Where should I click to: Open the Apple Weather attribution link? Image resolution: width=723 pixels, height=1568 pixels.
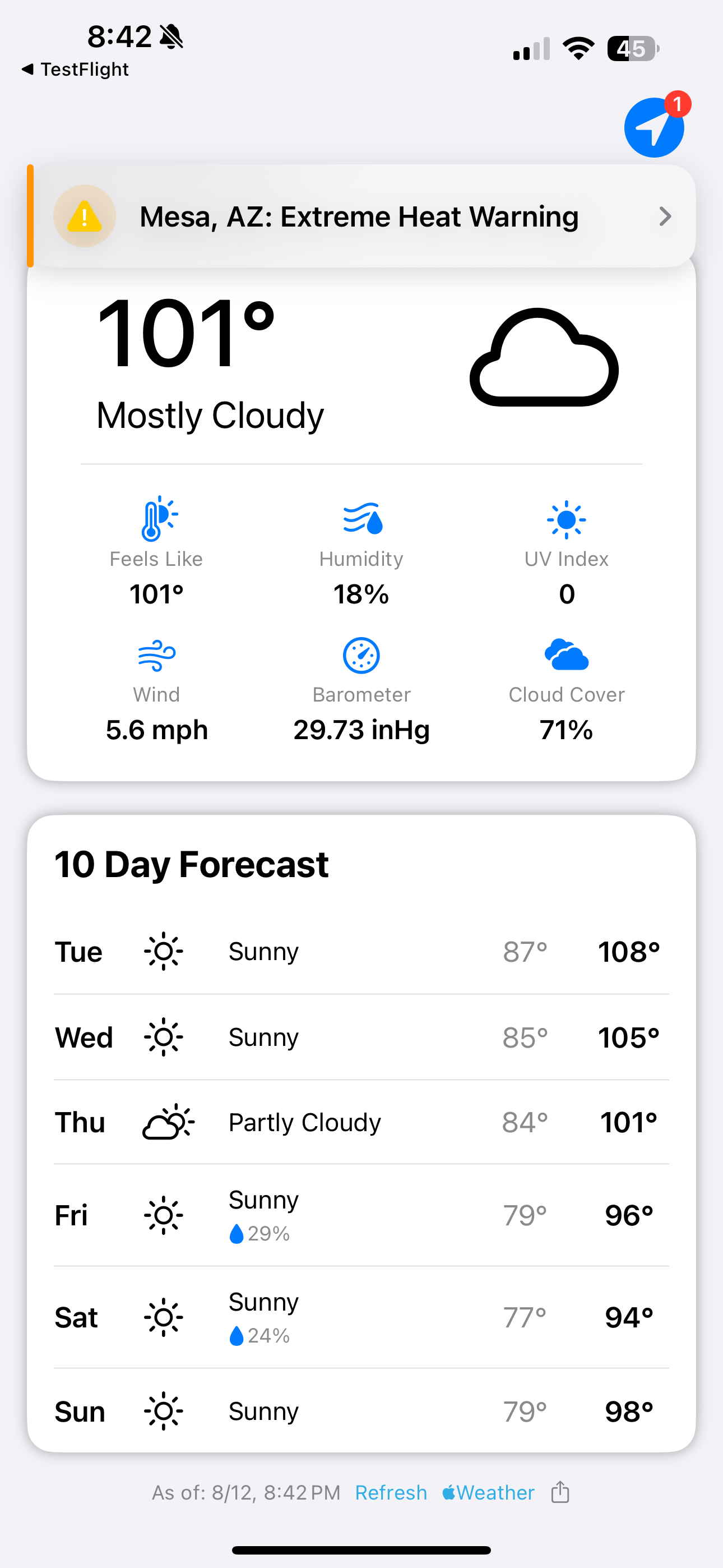(x=488, y=1492)
